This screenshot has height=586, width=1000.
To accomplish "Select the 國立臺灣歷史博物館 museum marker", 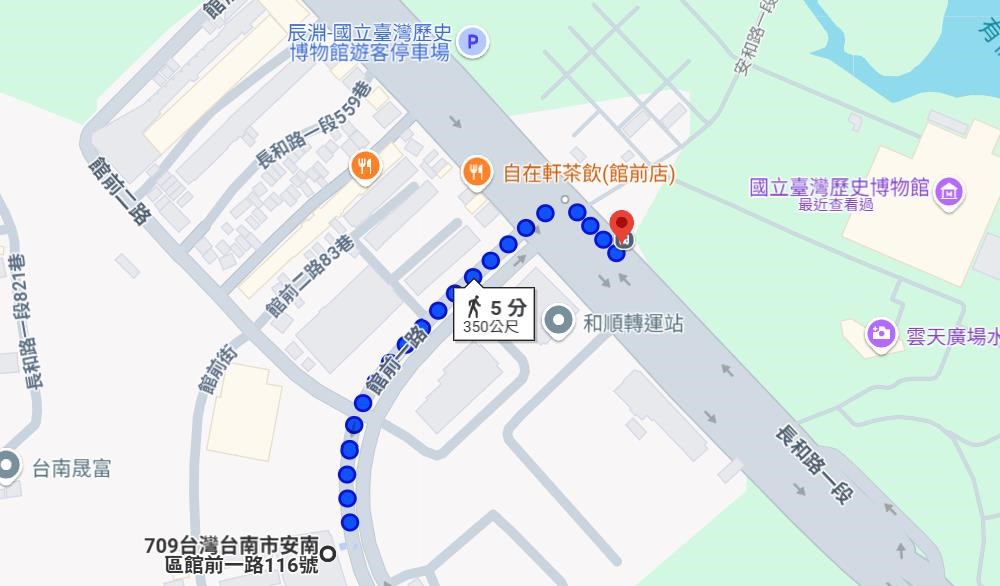I will [951, 189].
